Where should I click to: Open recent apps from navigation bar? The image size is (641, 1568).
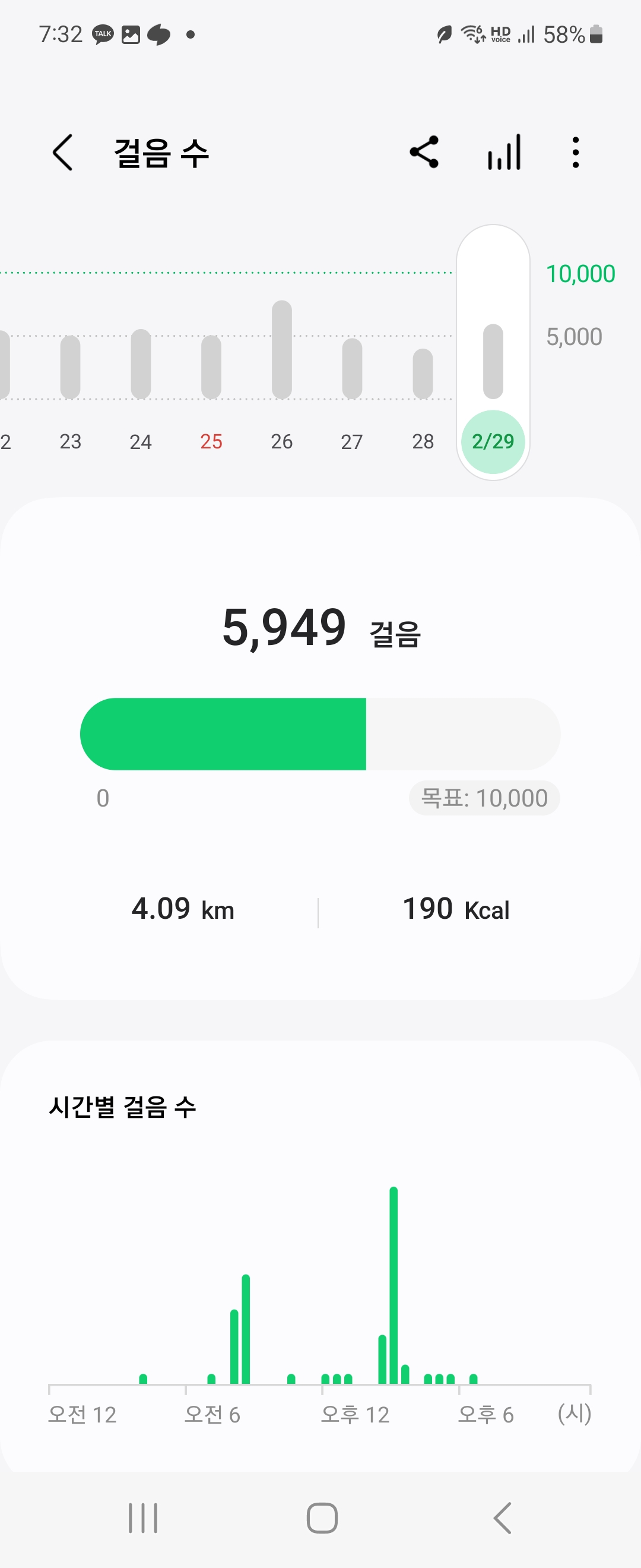pos(143,1518)
